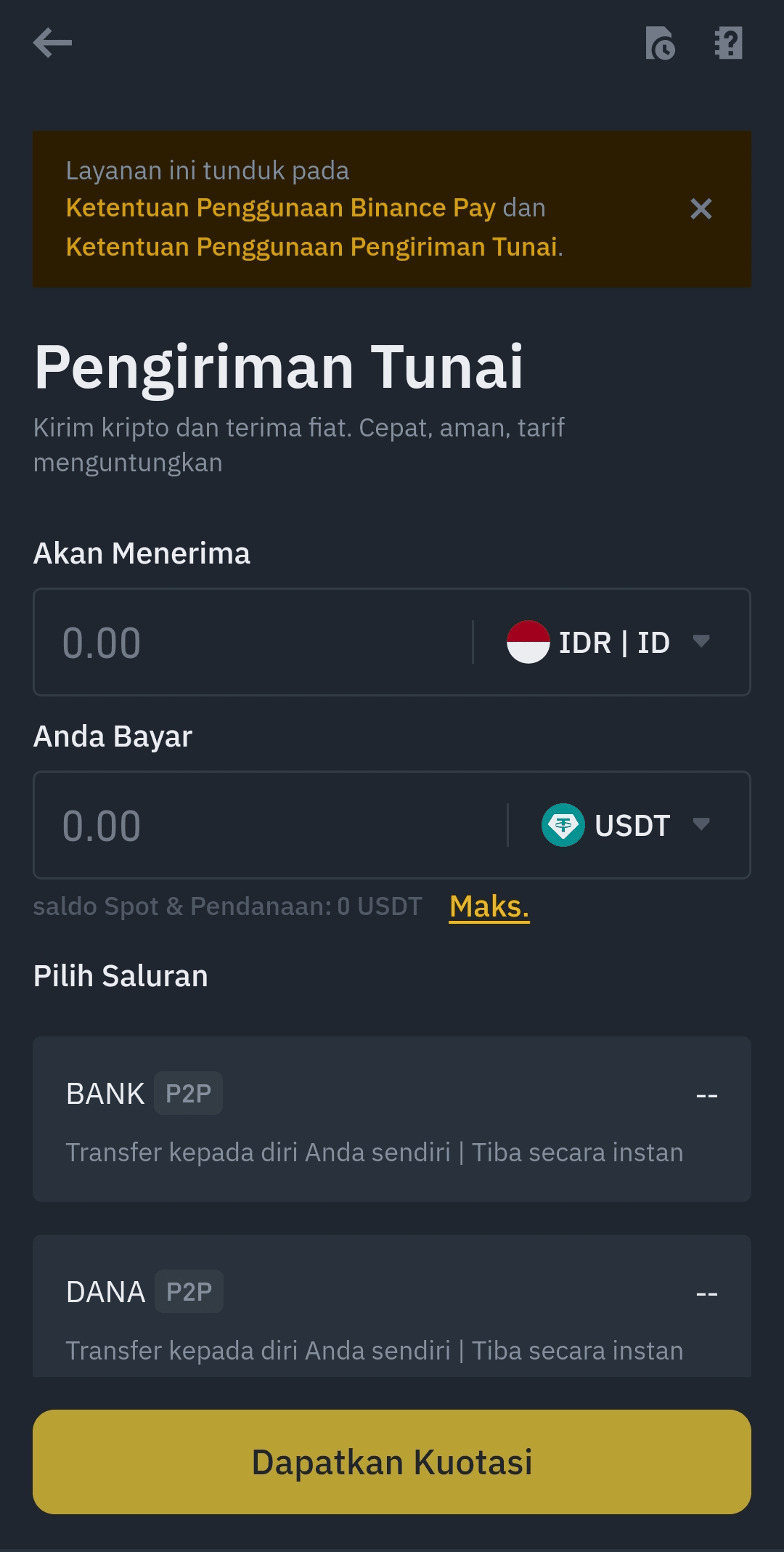Enter amount in Akan Menerima field
The width and height of the screenshot is (784, 1552).
tap(254, 643)
